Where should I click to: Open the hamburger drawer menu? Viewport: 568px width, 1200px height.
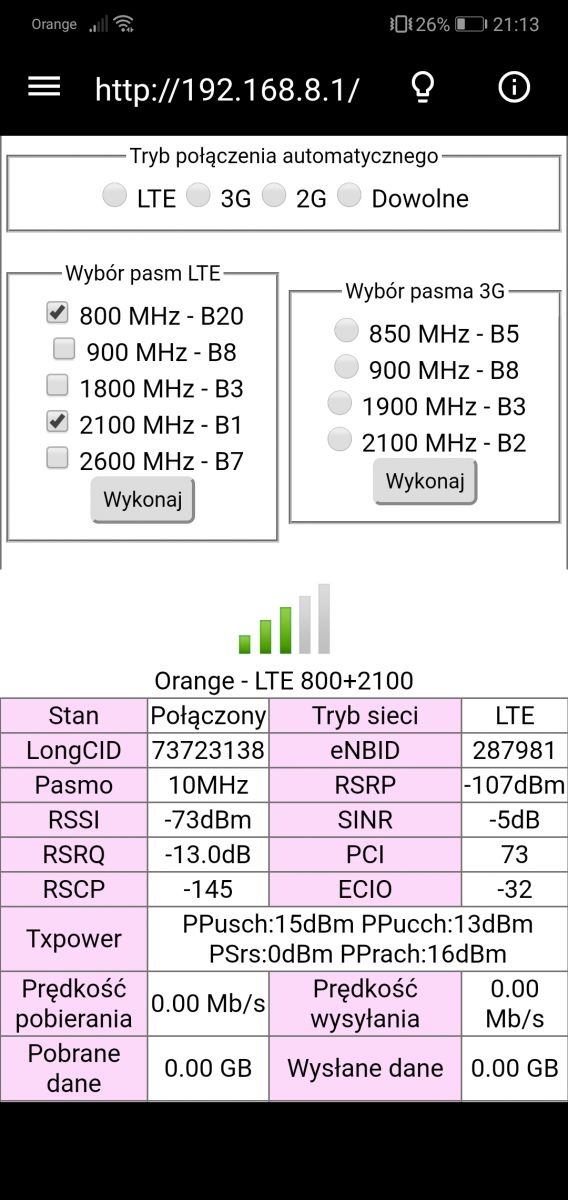[44, 87]
